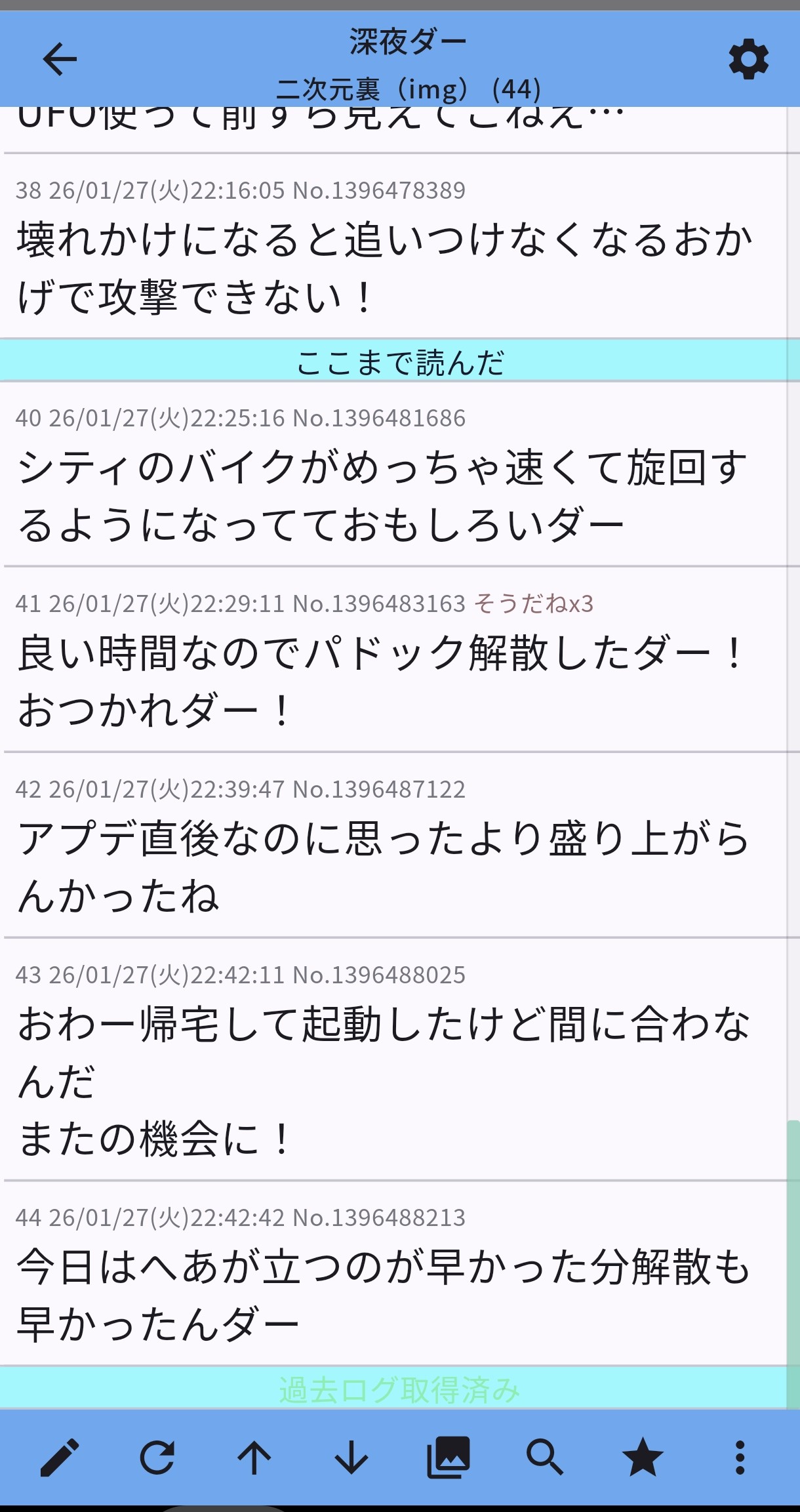
Task: Favorite this thread with the star
Action: [643, 1458]
